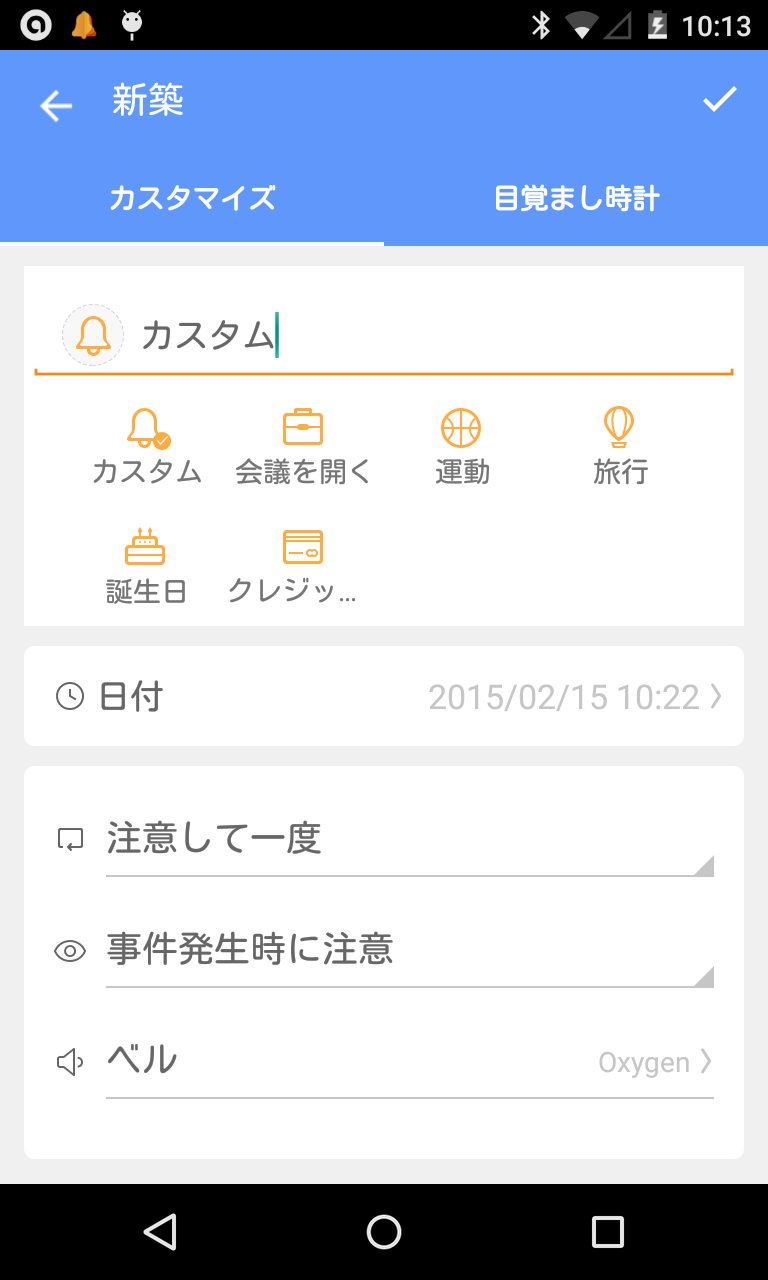Select the カスタマイズ tab
Viewport: 768px width, 1280px height.
(192, 198)
